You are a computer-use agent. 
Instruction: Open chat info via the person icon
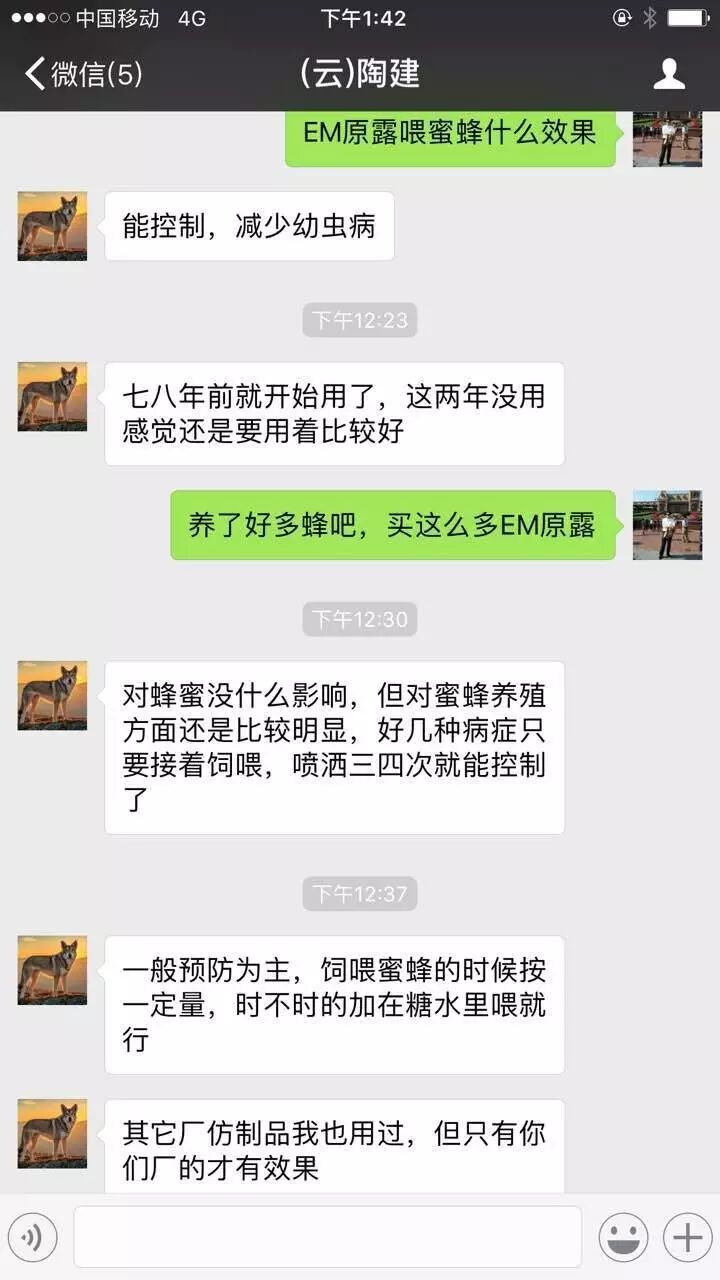click(668, 74)
